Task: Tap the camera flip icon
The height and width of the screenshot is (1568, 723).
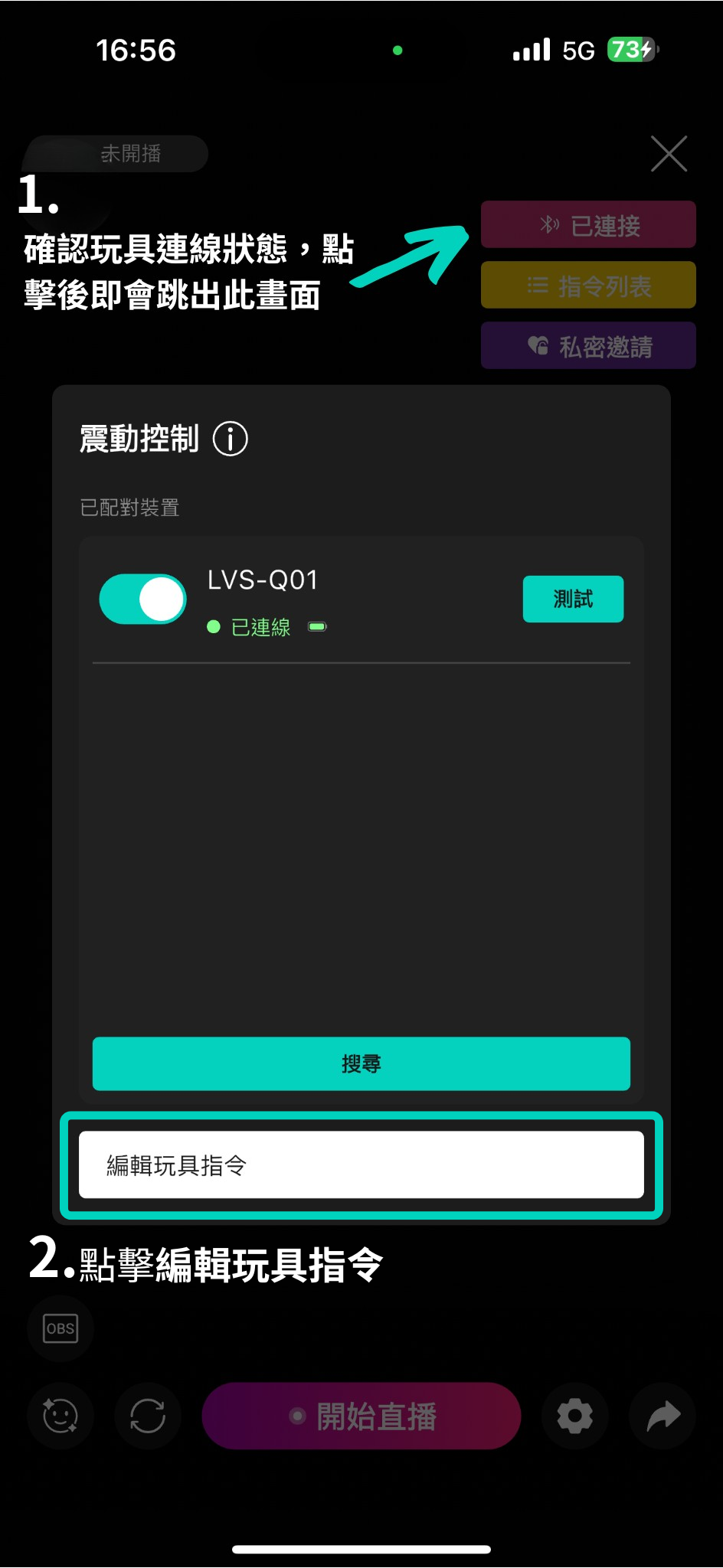Action: click(x=147, y=1416)
